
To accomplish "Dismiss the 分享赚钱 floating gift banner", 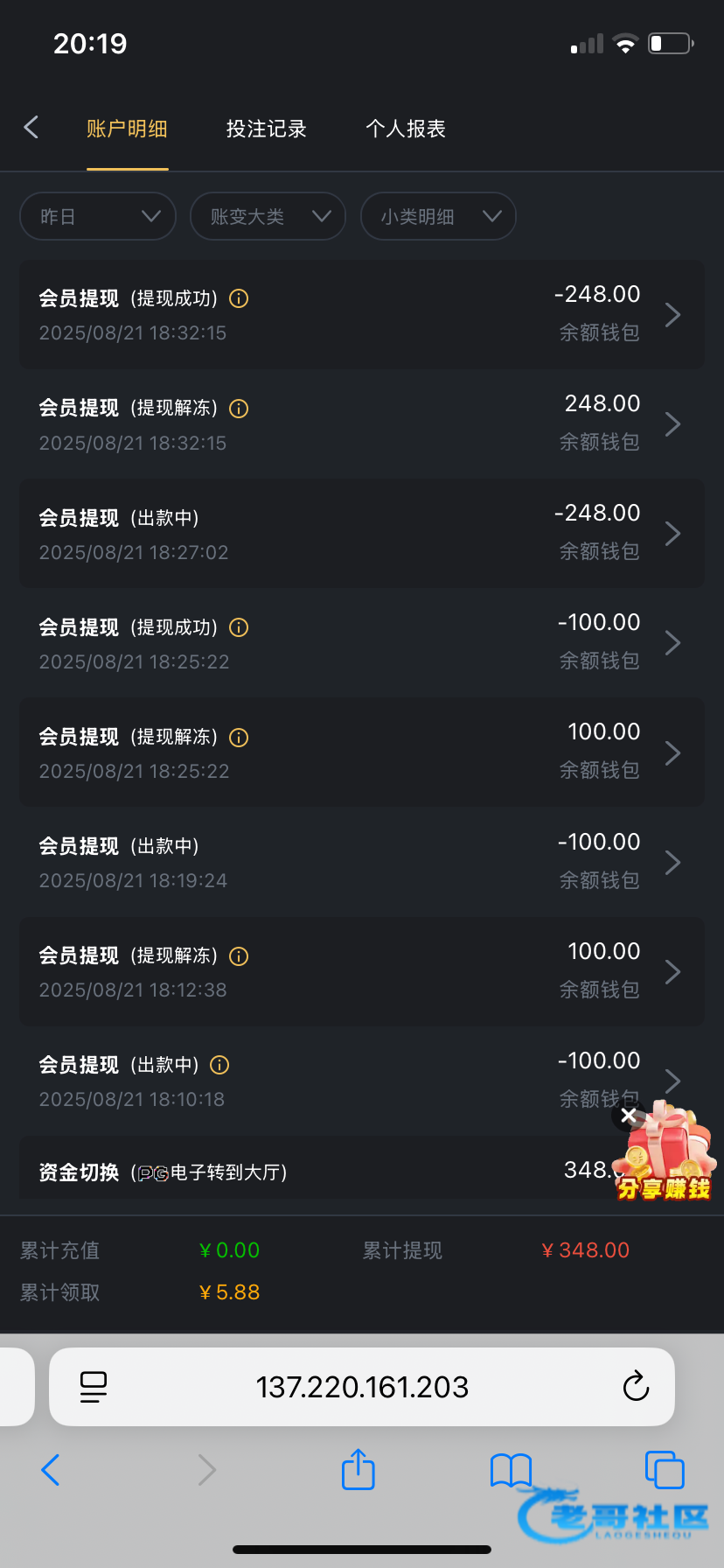I will pos(629,1116).
